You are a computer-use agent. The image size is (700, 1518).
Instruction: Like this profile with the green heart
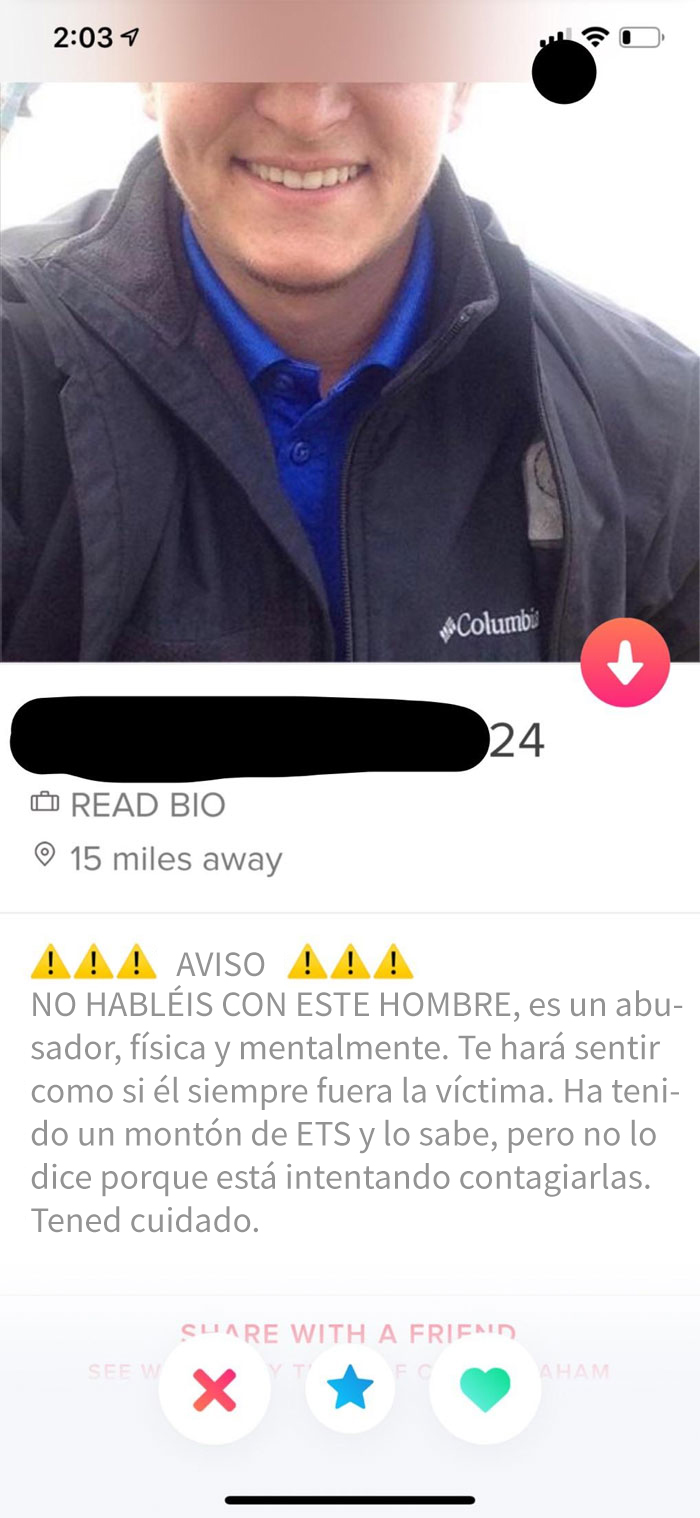pyautogui.click(x=485, y=1388)
